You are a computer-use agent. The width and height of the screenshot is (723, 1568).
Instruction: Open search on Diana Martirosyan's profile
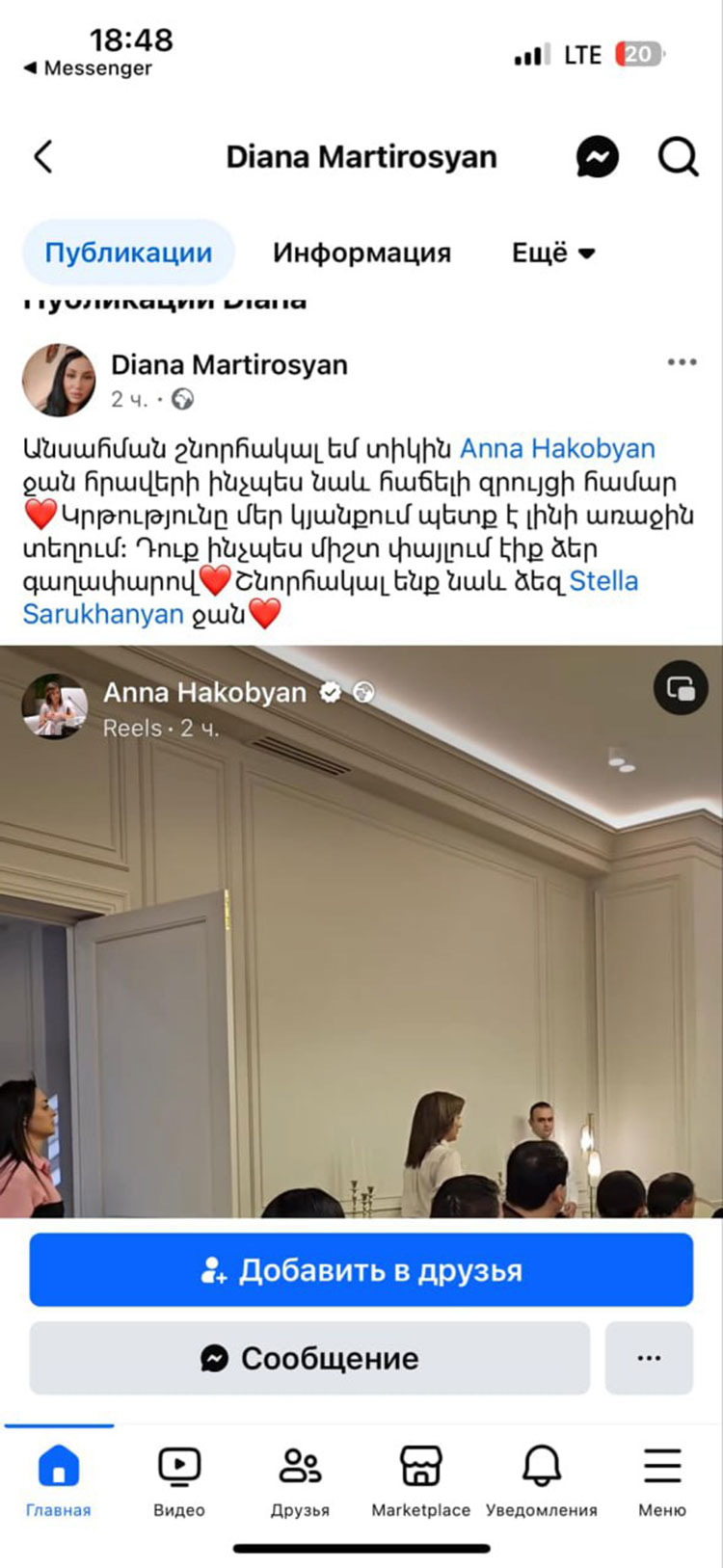(x=679, y=157)
